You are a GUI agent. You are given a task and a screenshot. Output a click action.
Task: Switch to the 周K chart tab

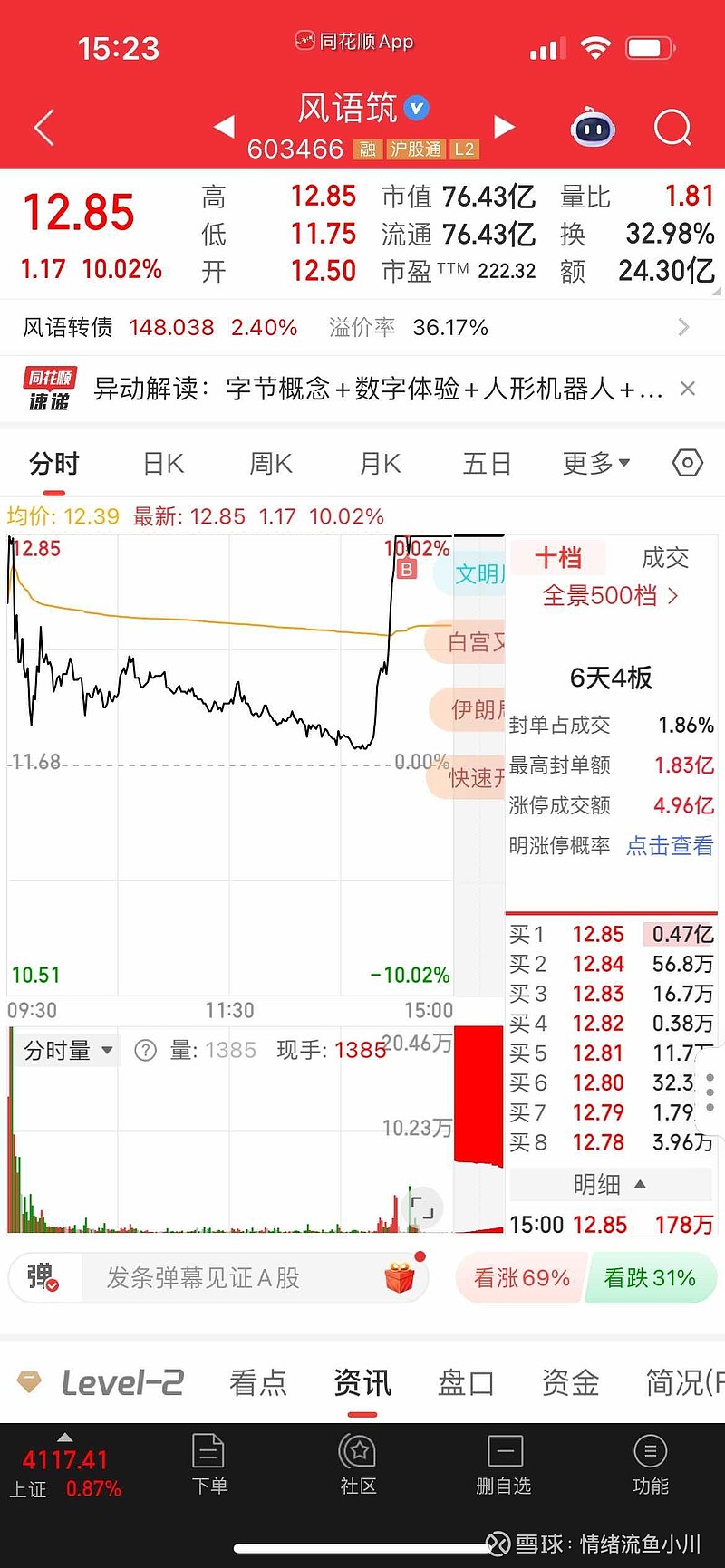click(271, 464)
